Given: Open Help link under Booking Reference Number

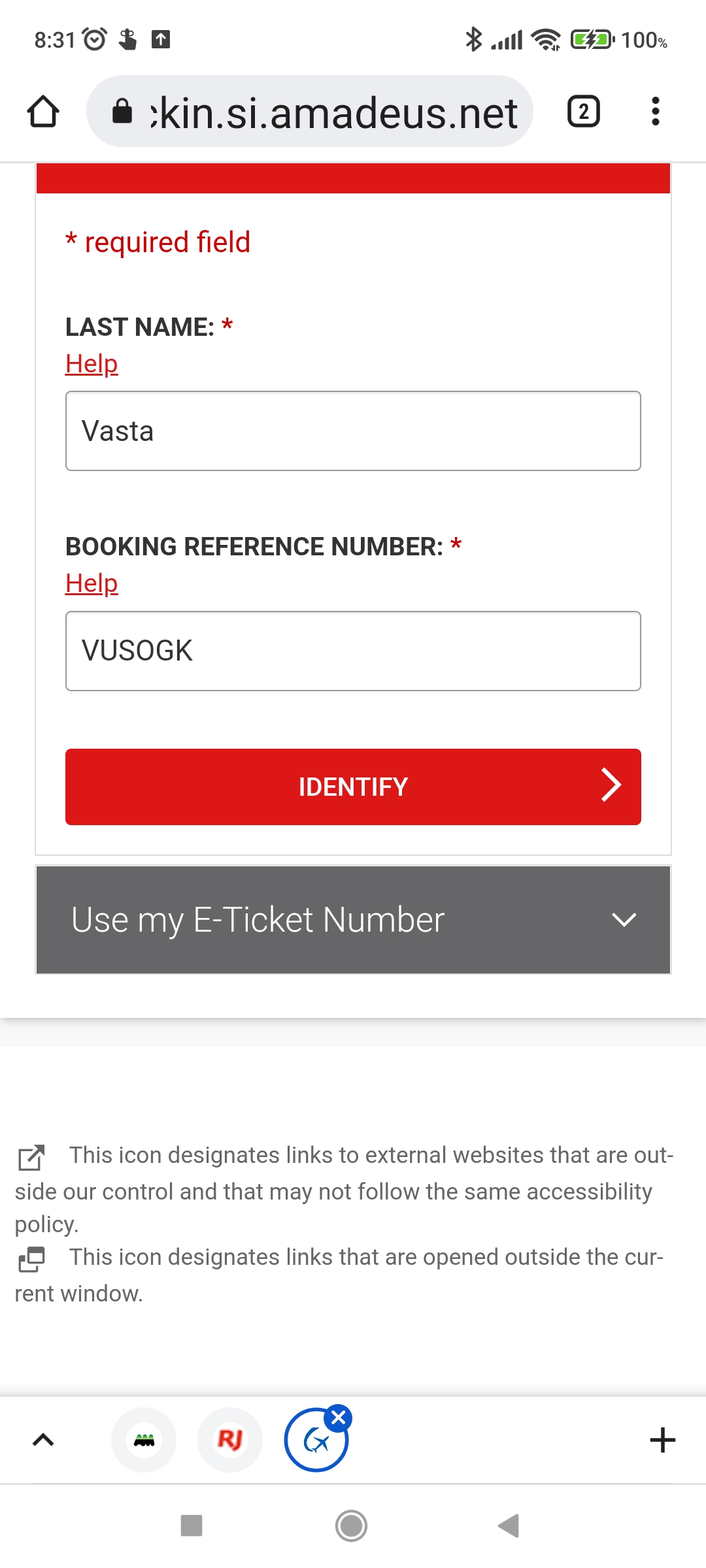Looking at the screenshot, I should pyautogui.click(x=92, y=583).
